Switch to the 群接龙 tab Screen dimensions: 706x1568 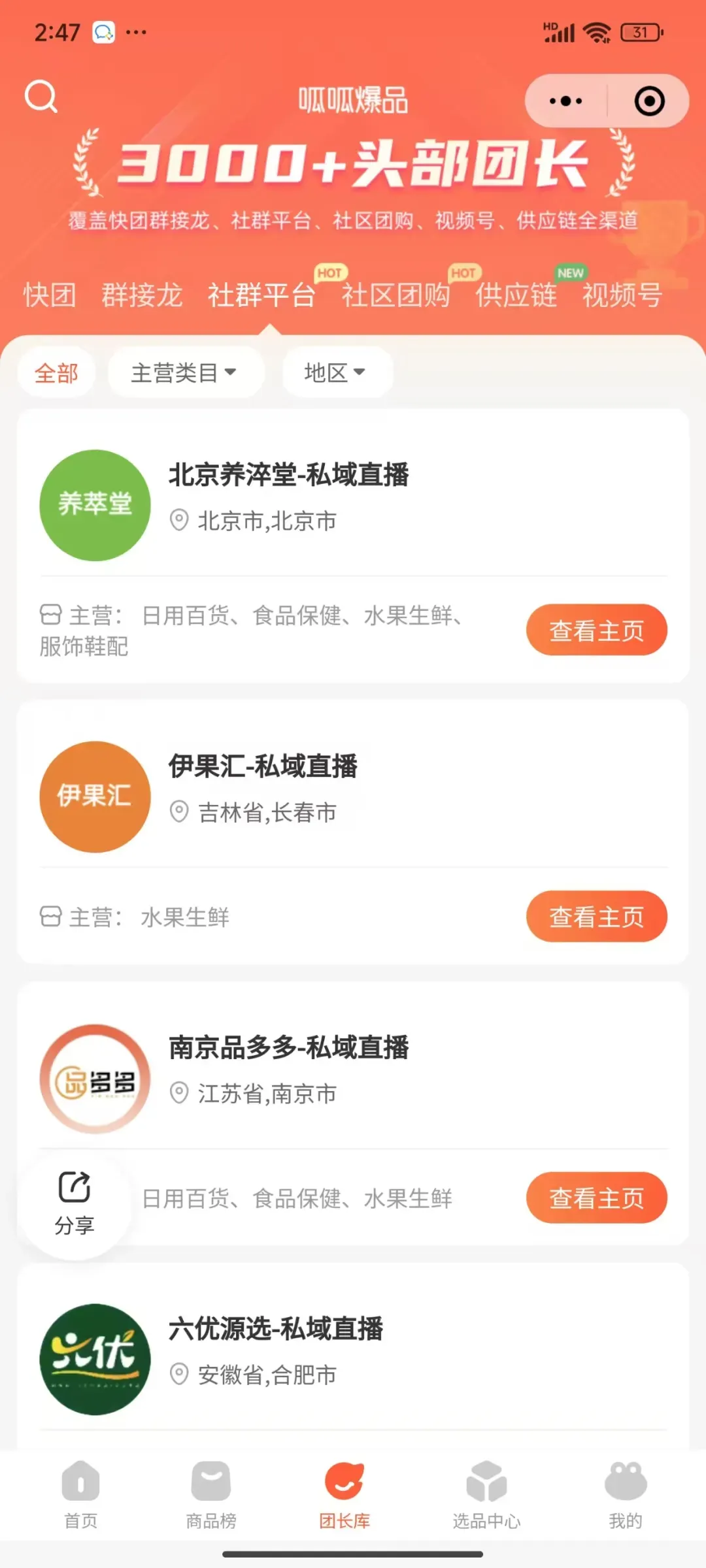click(x=142, y=295)
